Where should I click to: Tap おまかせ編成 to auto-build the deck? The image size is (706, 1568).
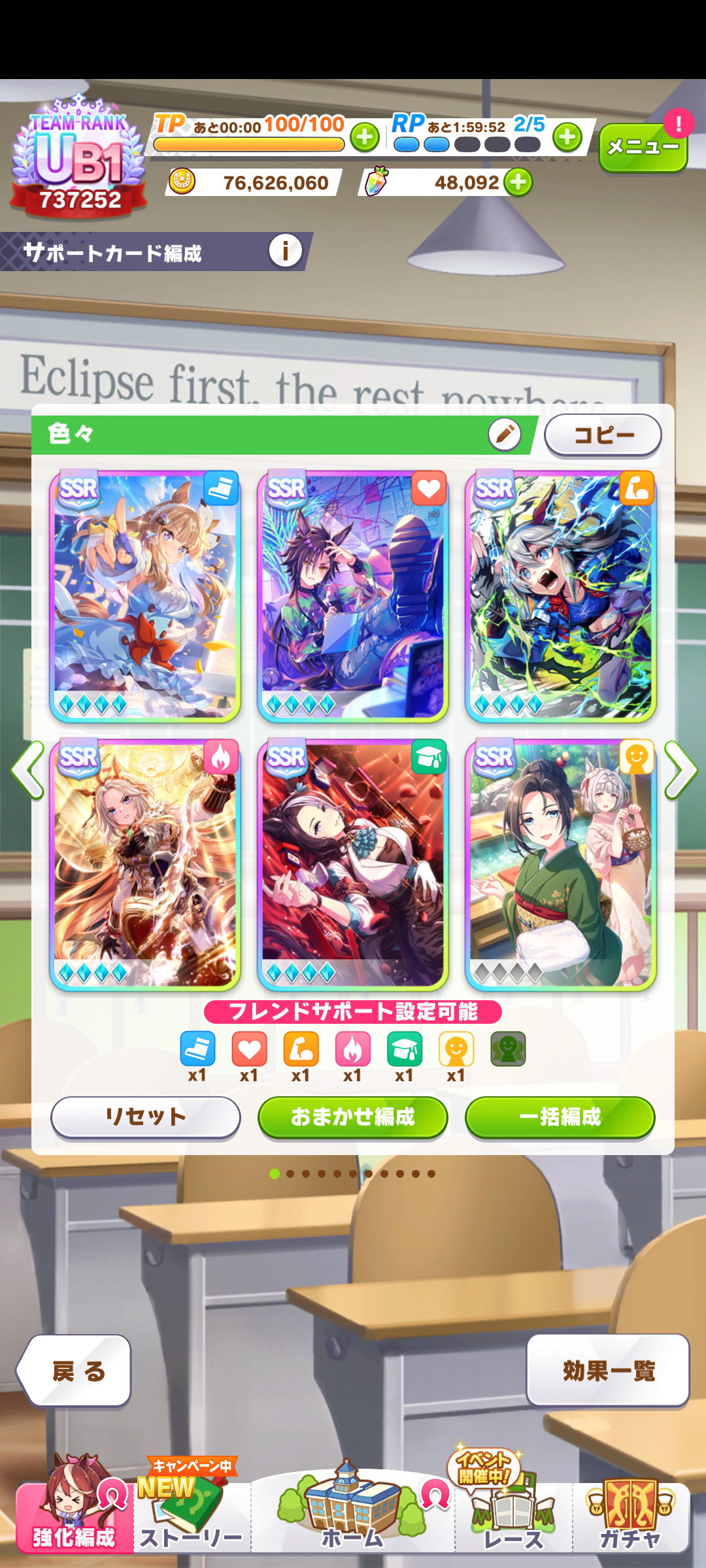pyautogui.click(x=353, y=1117)
